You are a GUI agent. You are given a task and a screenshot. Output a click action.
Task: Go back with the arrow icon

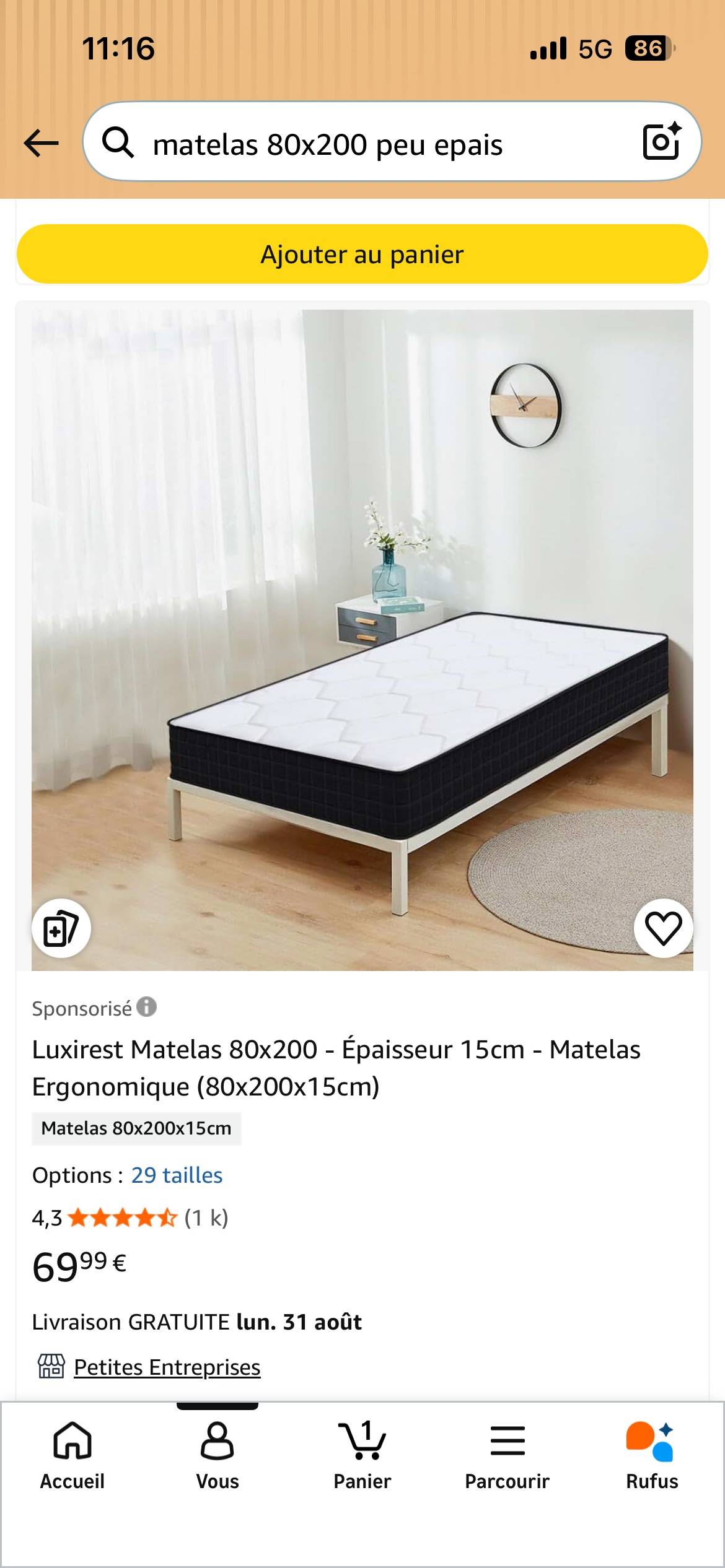click(41, 143)
